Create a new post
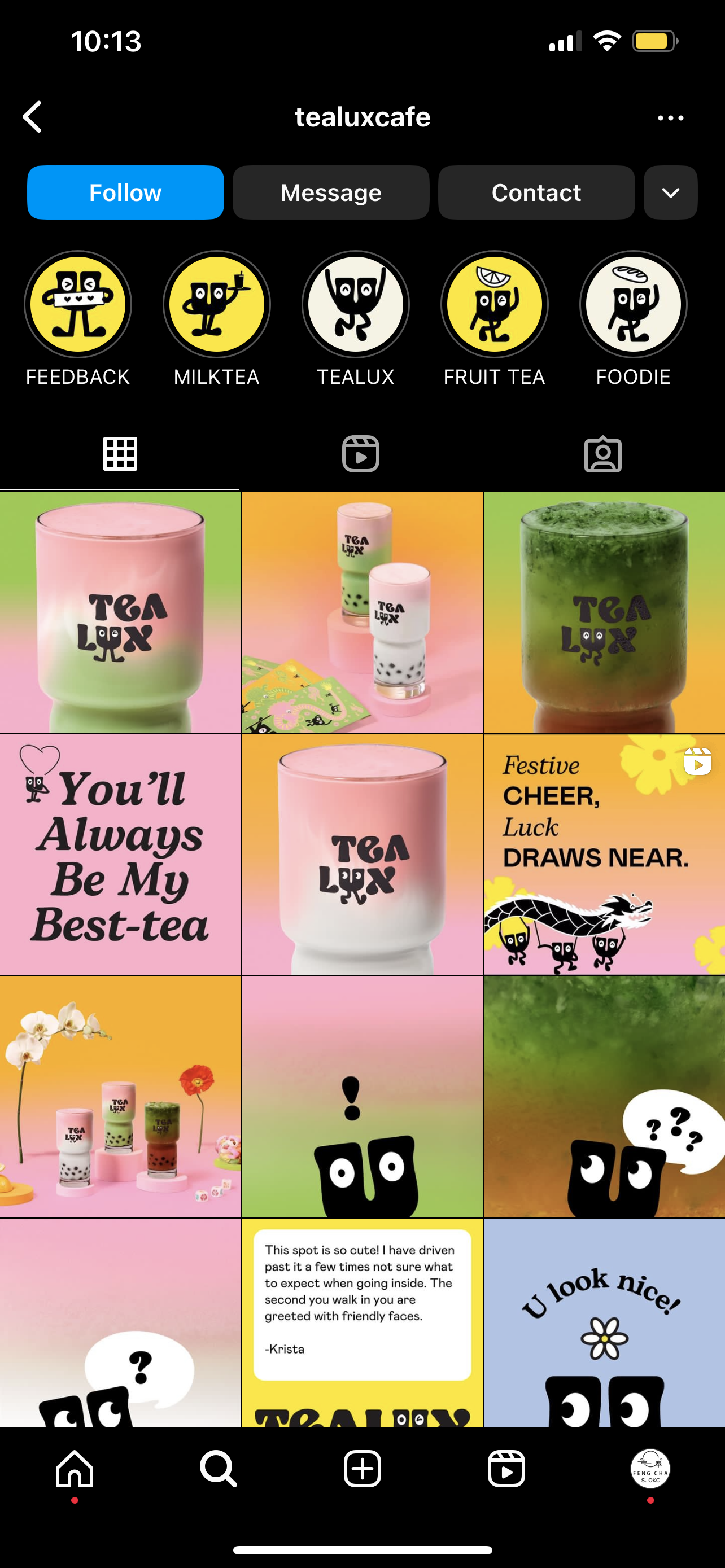725x1568 pixels. (362, 1468)
